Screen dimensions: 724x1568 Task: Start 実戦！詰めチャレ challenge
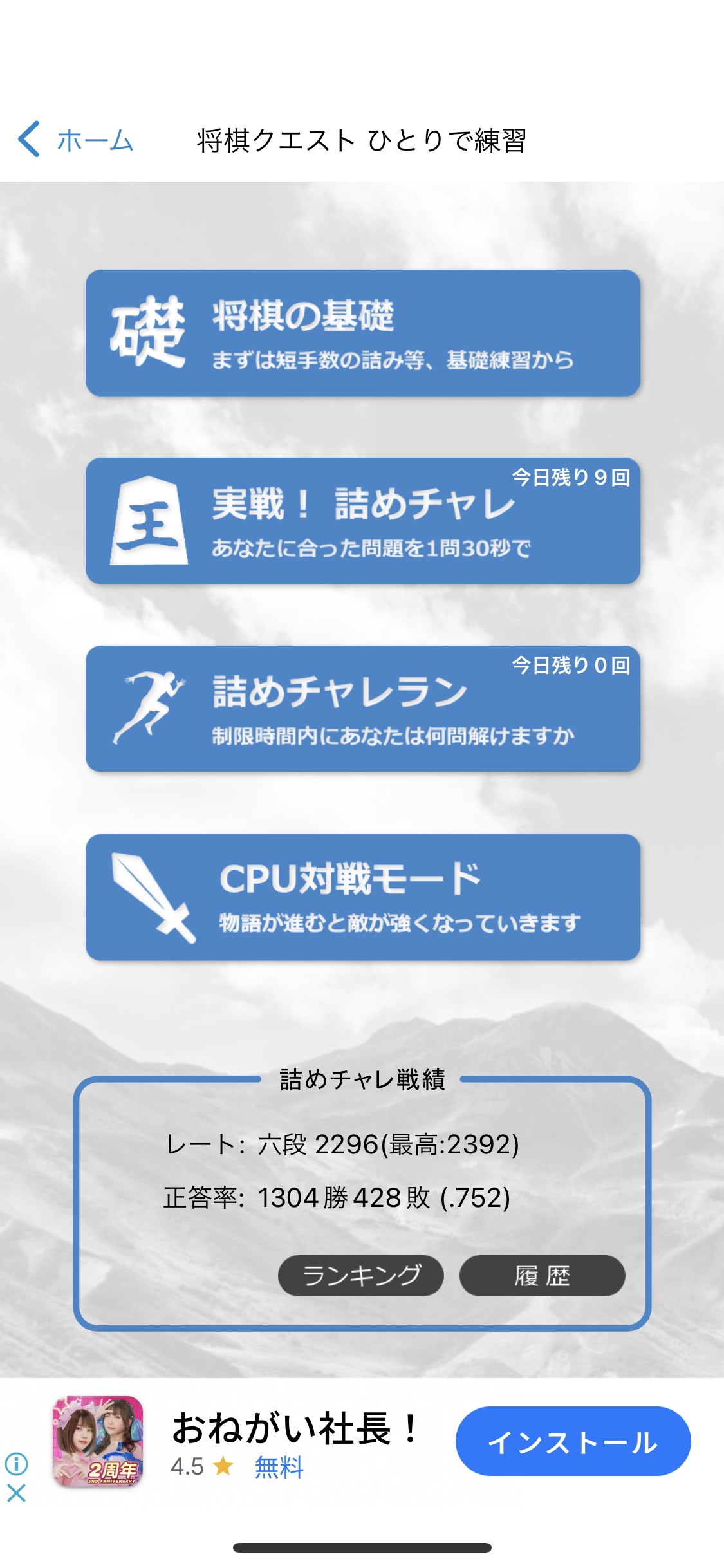tap(363, 521)
